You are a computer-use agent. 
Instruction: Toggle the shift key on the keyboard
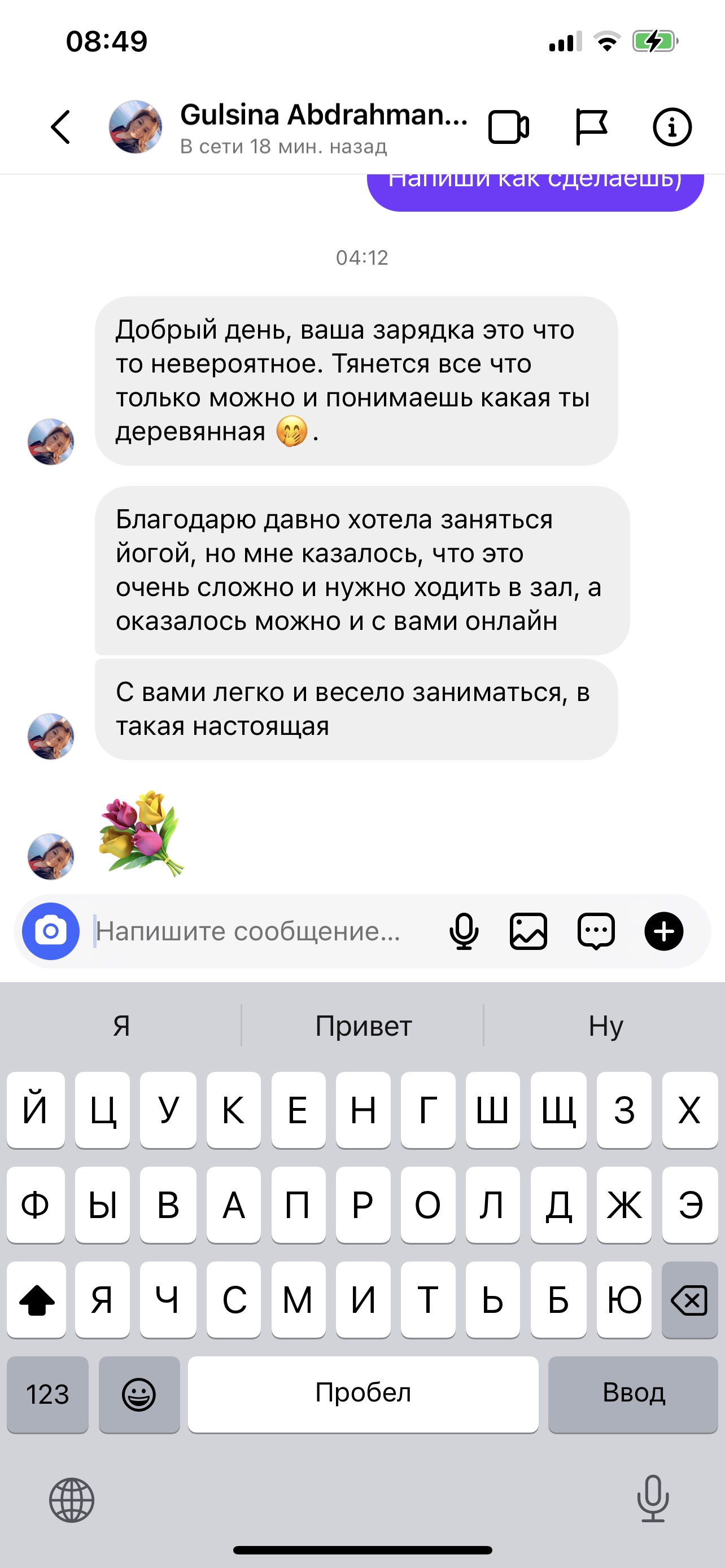point(37,1300)
